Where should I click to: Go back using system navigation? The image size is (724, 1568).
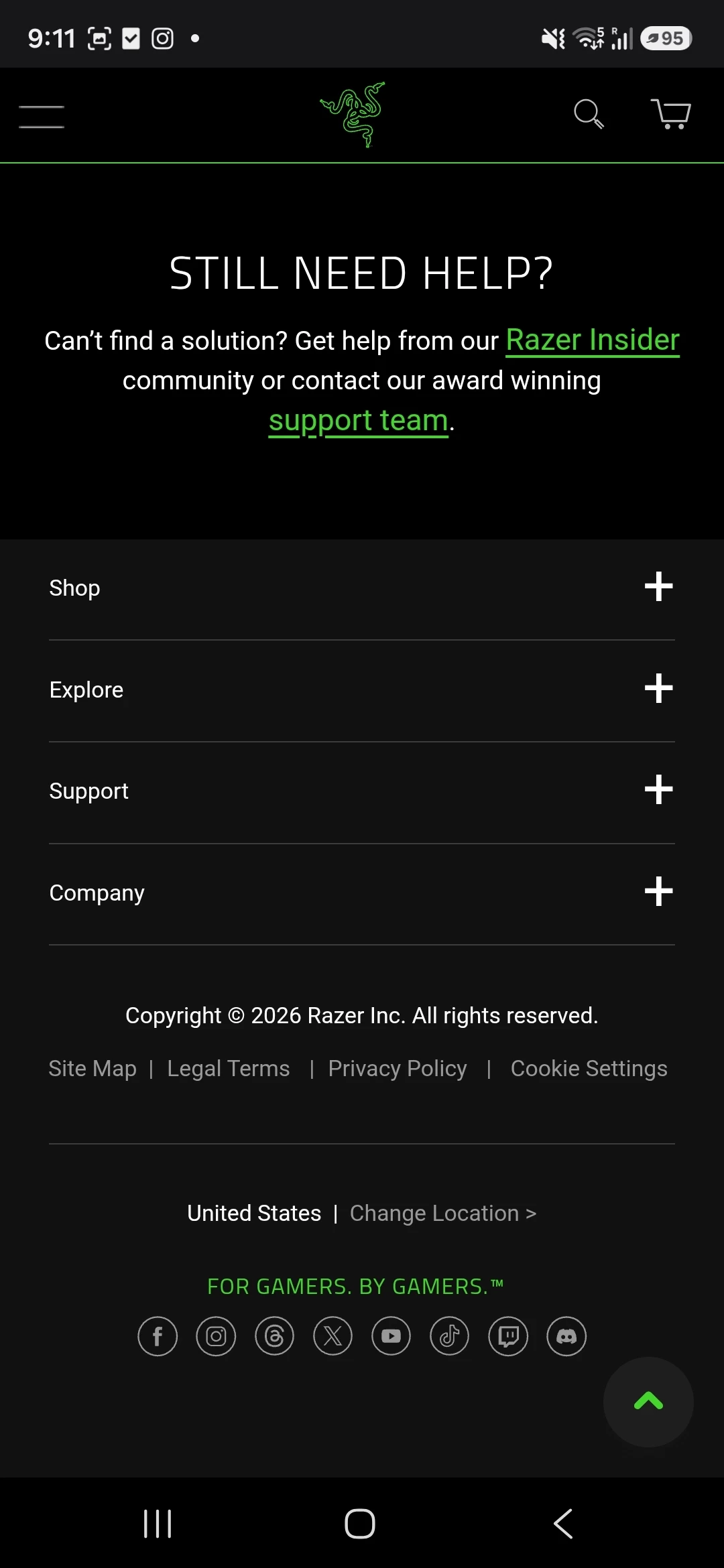click(563, 1524)
